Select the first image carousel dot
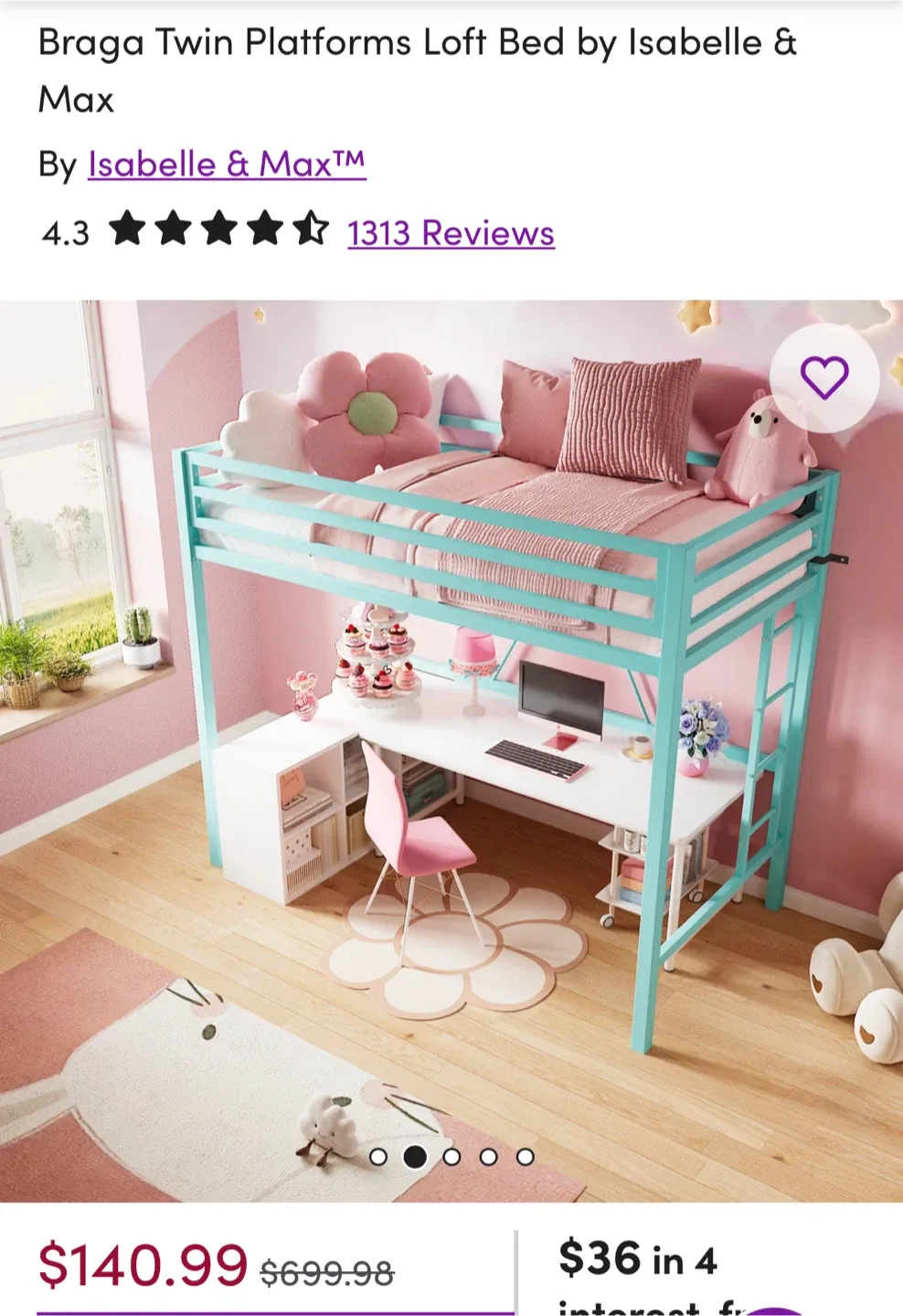This screenshot has height=1316, width=903. click(x=379, y=1155)
